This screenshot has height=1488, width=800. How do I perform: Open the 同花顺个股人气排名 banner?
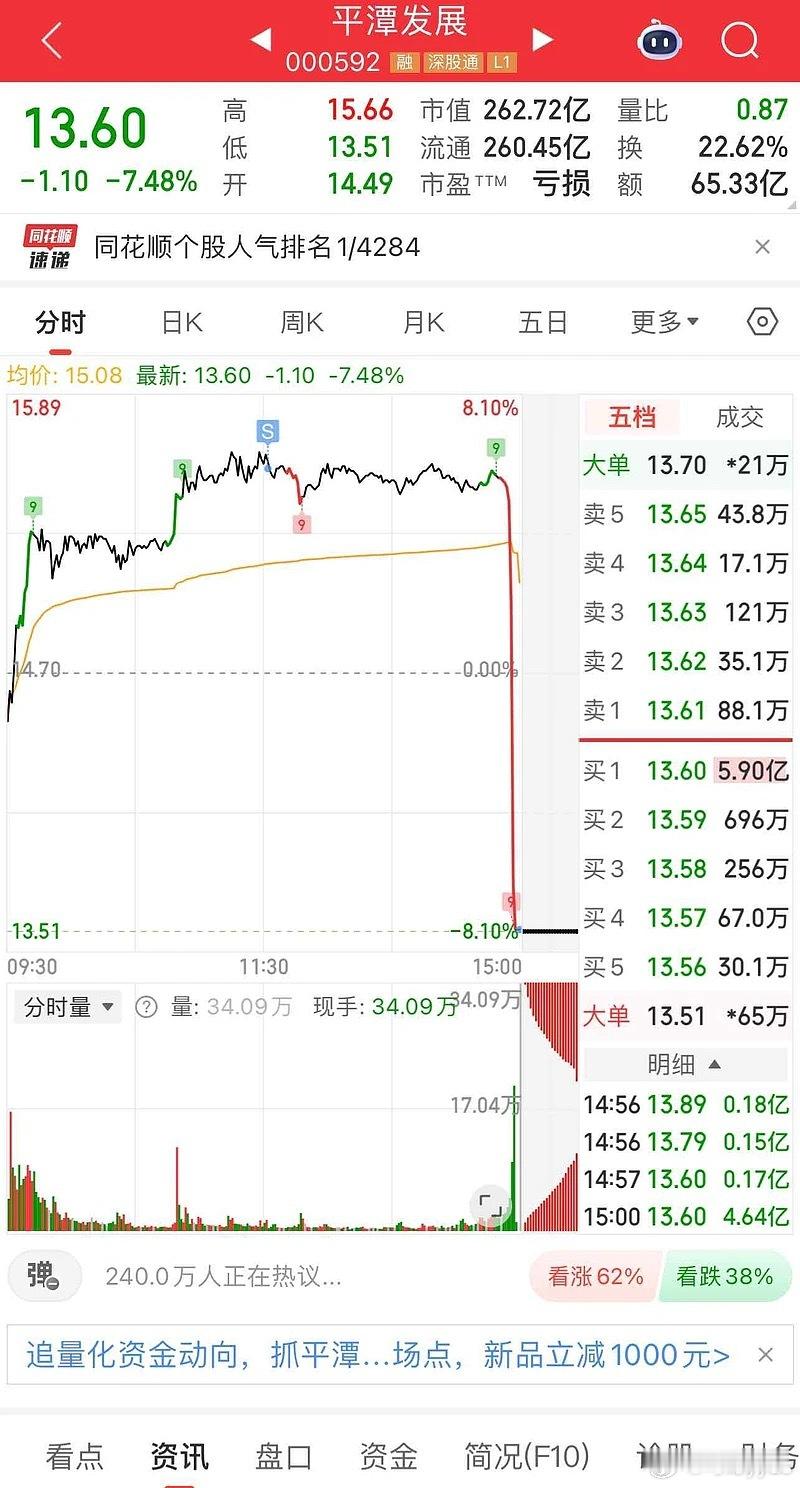[300, 245]
